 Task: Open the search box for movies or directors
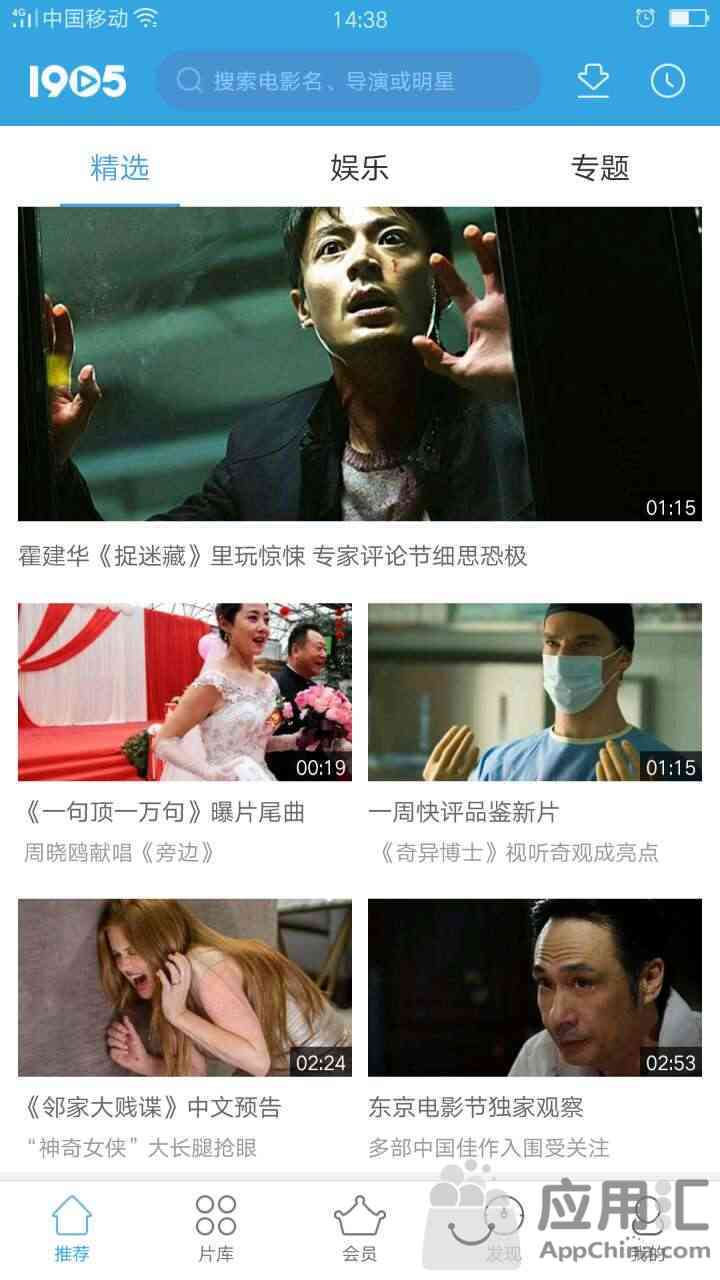(x=348, y=81)
